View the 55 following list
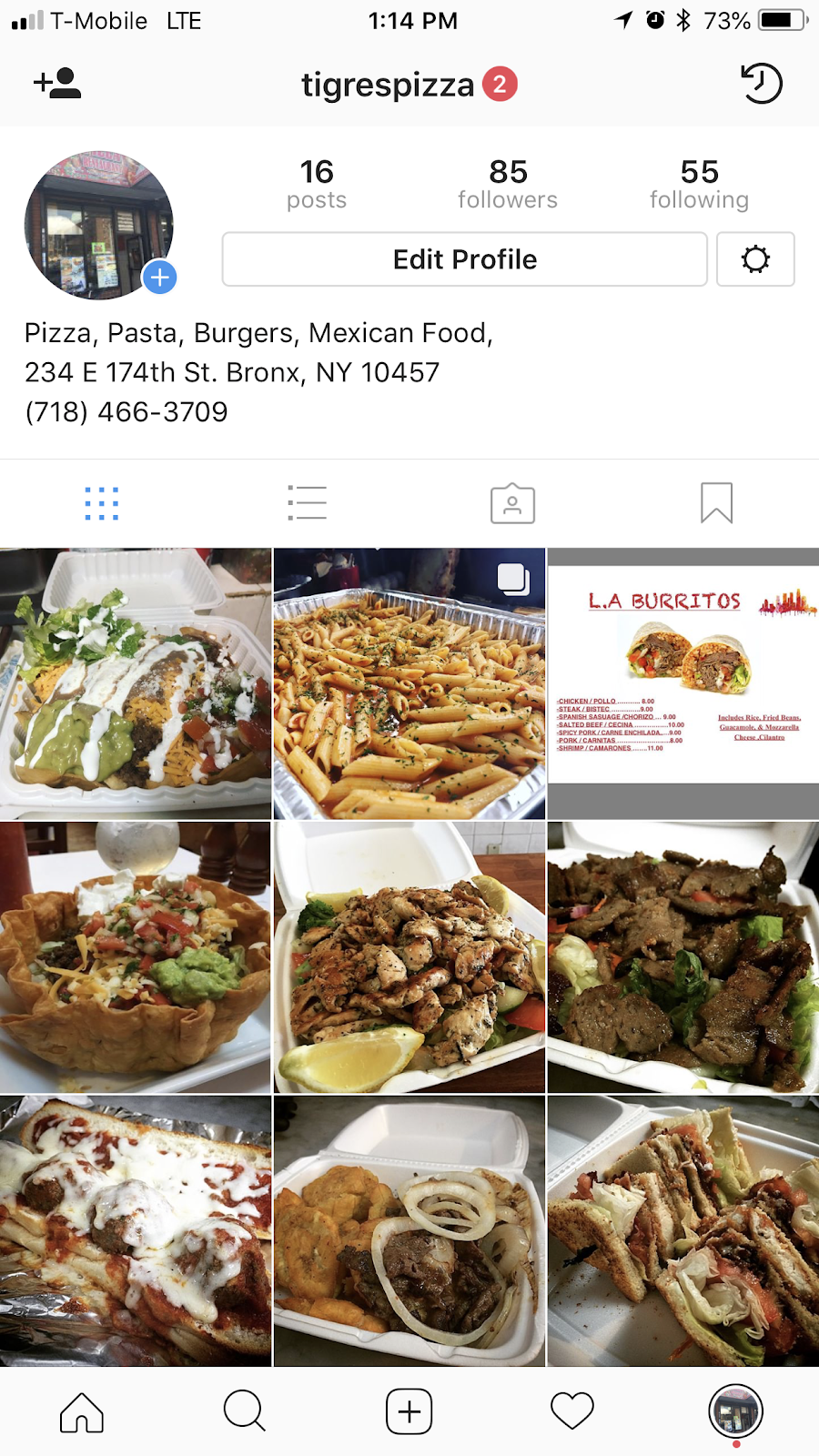This screenshot has height=1456, width=819. [699, 184]
